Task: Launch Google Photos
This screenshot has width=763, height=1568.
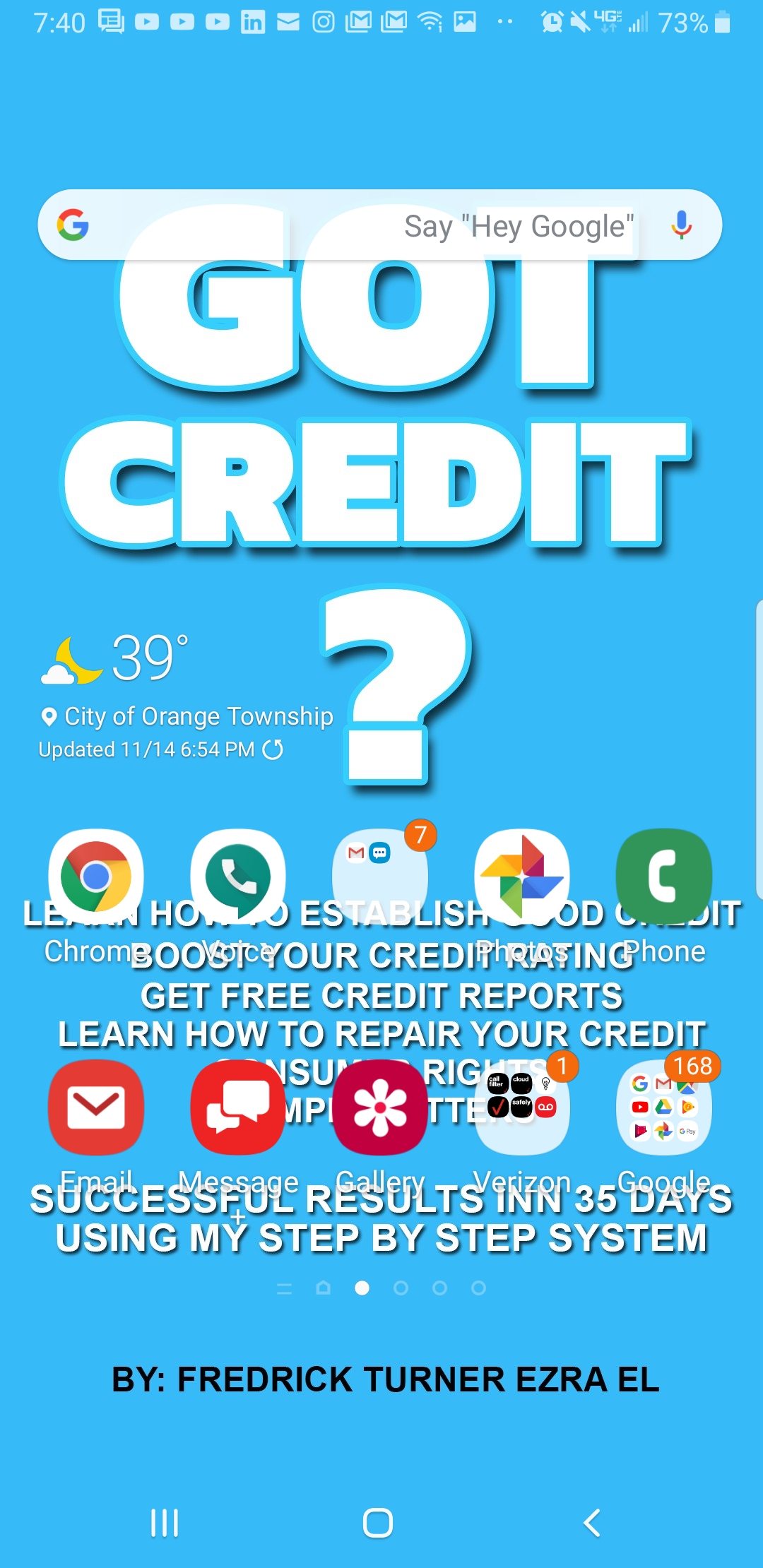Action: pyautogui.click(x=522, y=876)
